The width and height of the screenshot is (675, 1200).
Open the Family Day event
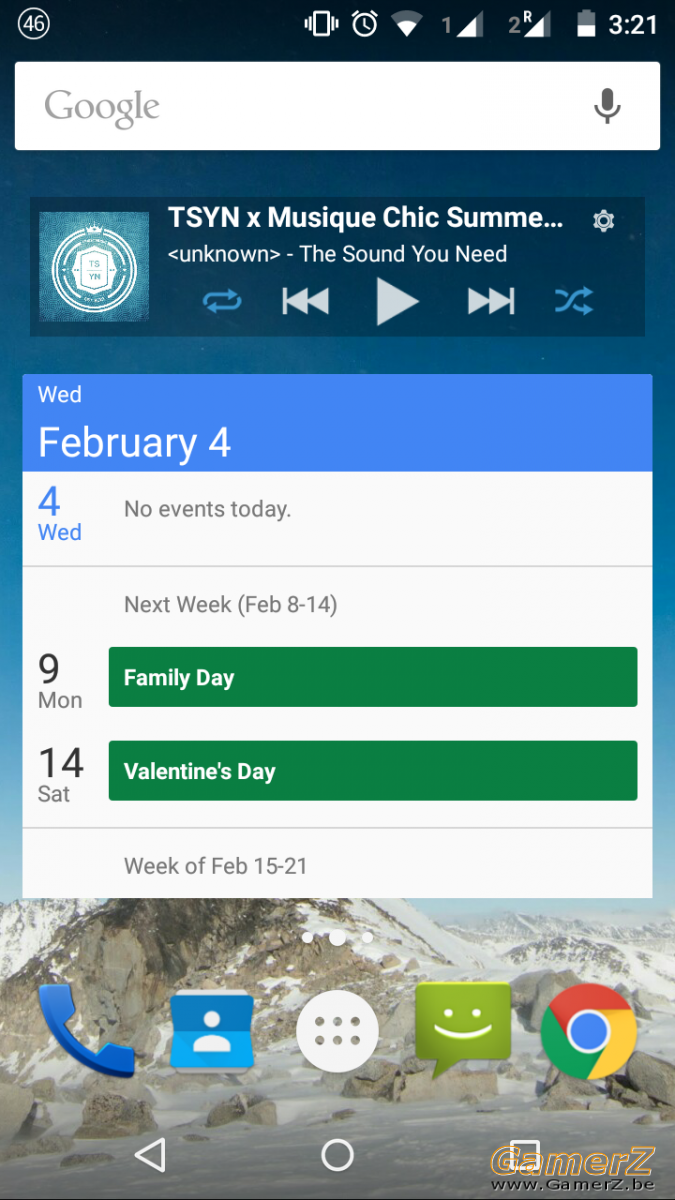pos(373,677)
